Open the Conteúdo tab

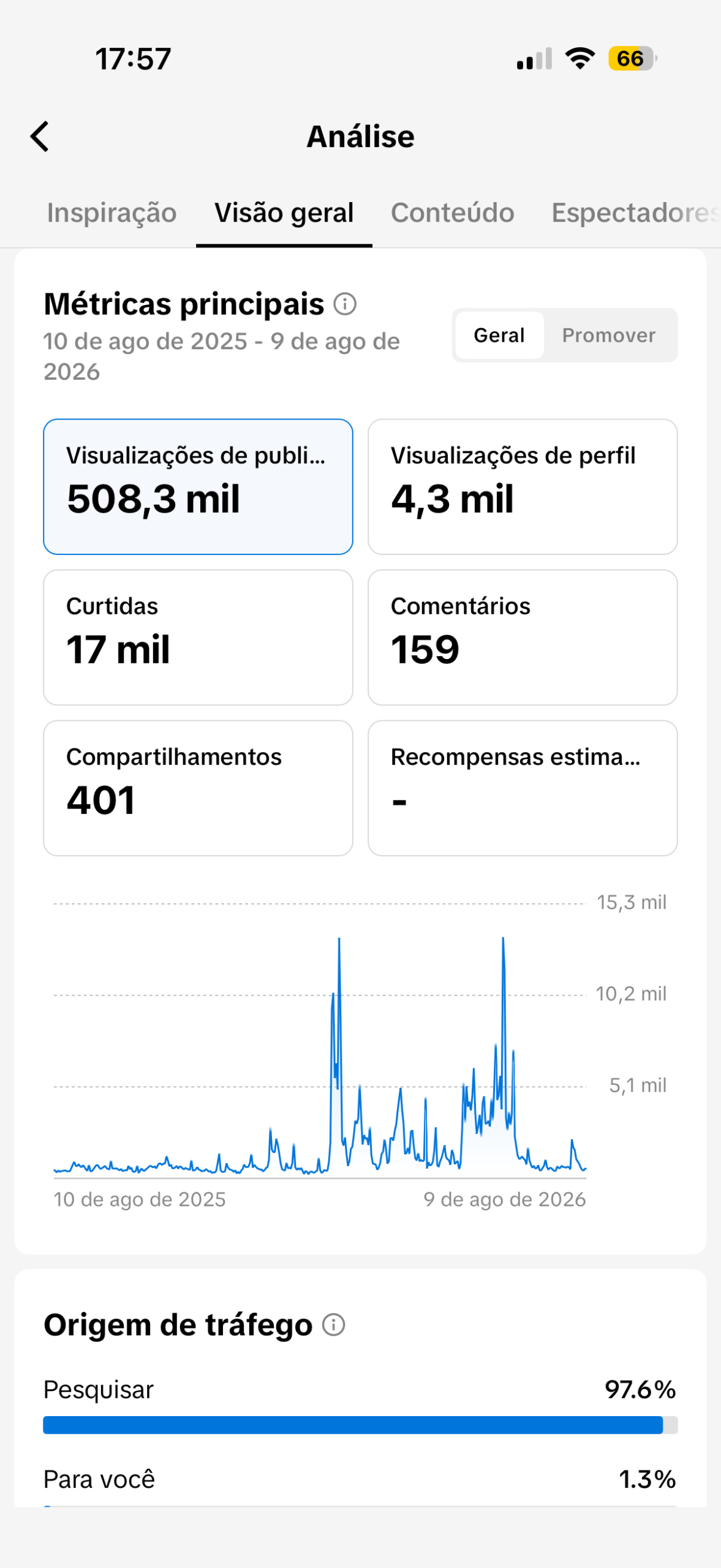point(452,213)
